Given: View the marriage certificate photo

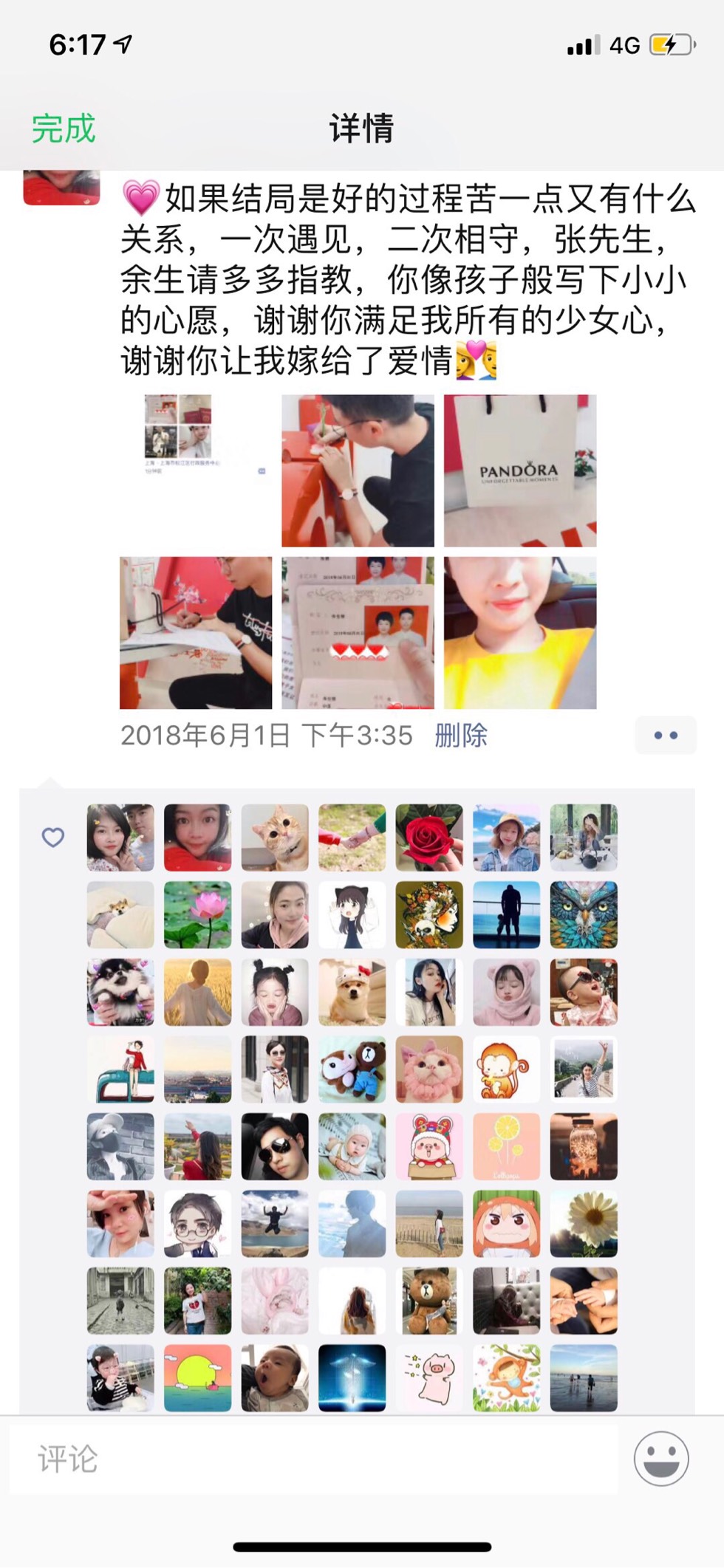Looking at the screenshot, I should pos(358,633).
